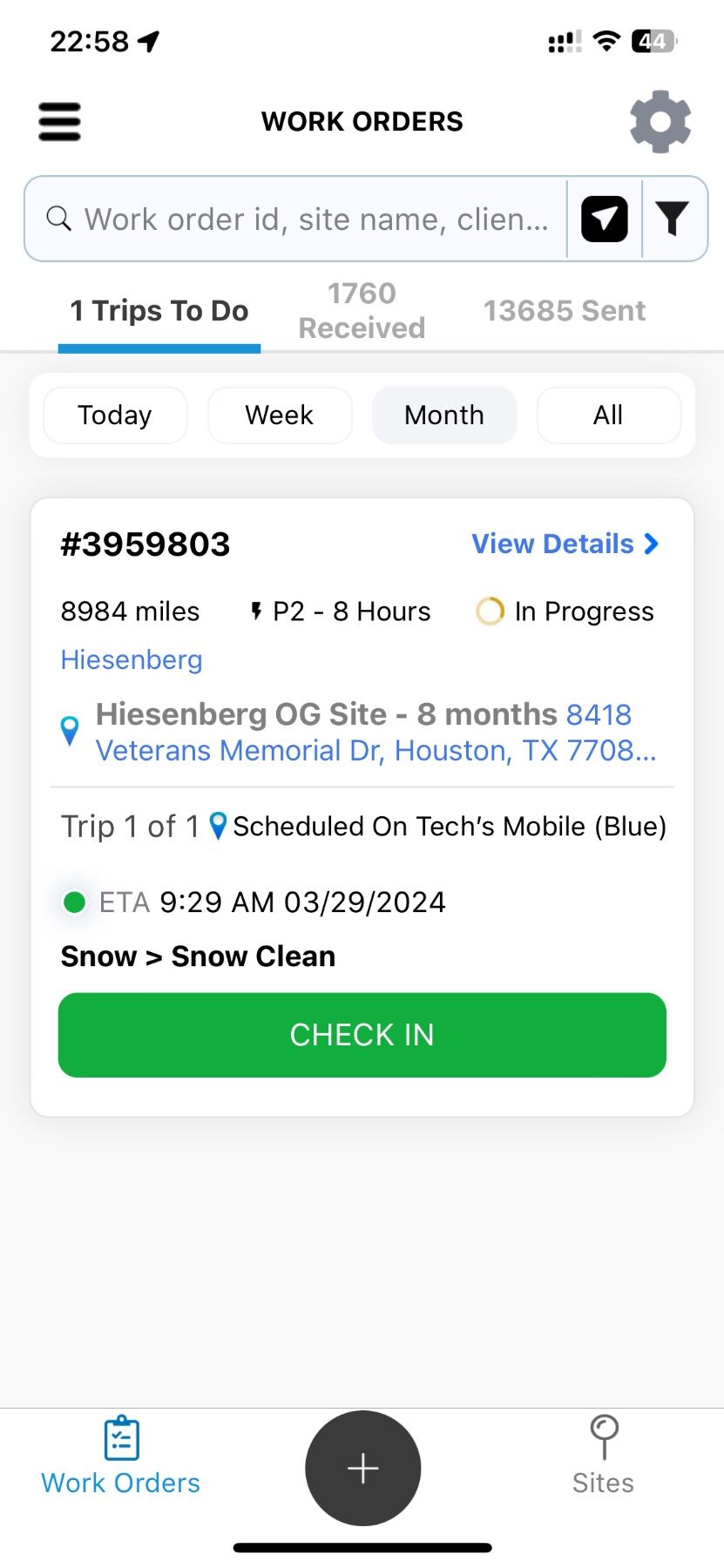Tap the work order search field
This screenshot has width=724, height=1568.
296,220
